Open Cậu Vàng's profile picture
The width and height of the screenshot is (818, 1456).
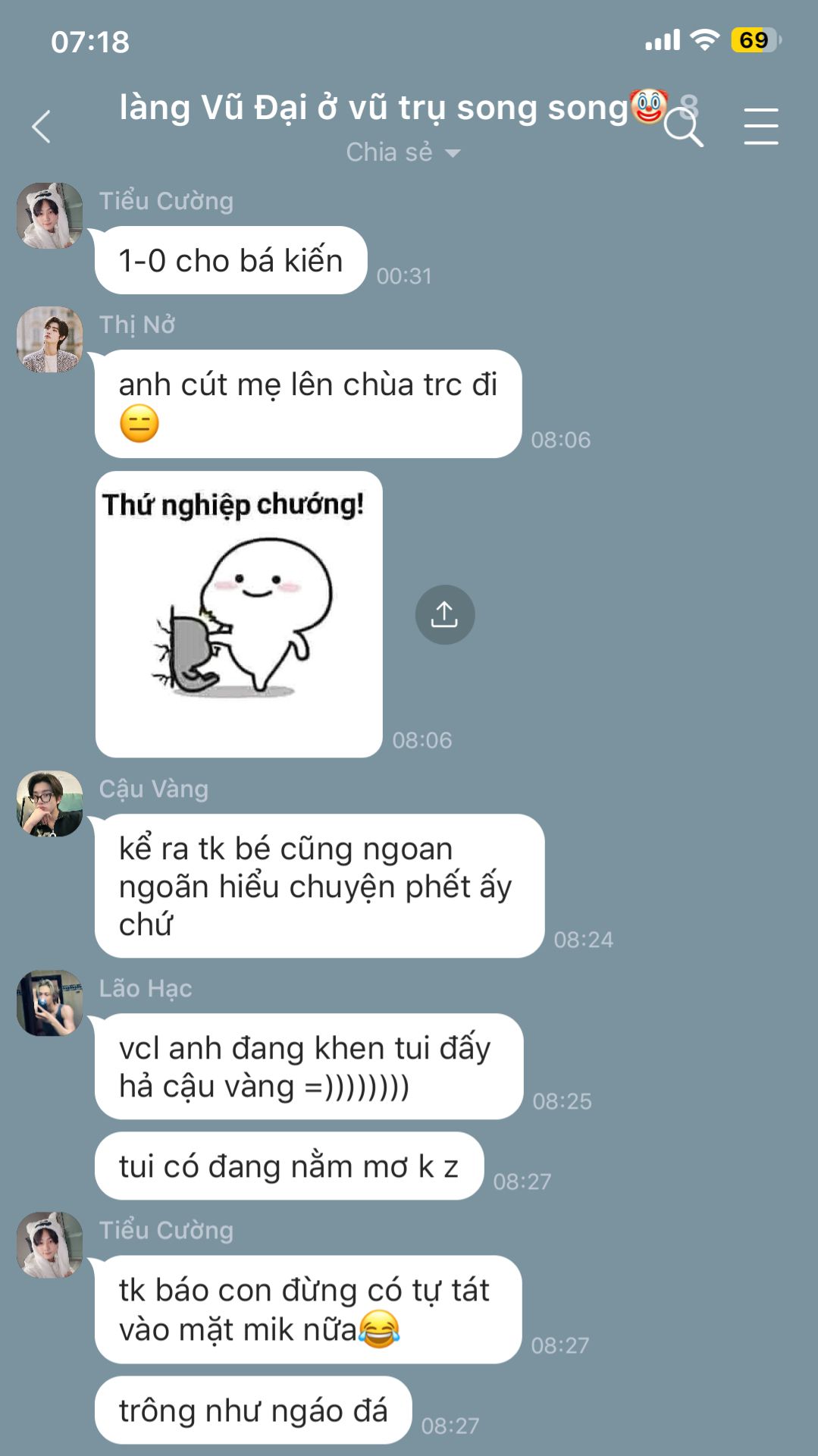coord(50,804)
